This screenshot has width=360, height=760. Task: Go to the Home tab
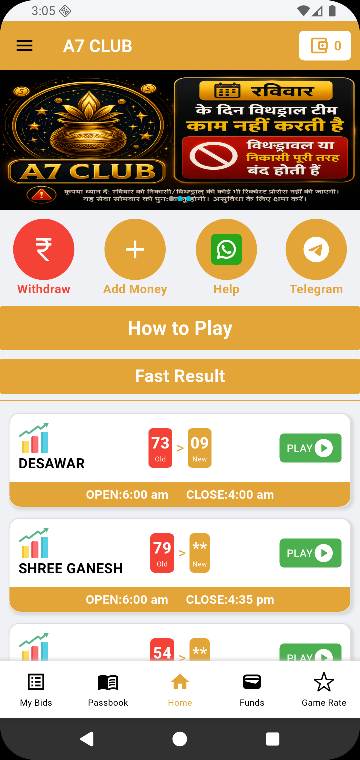pos(180,690)
